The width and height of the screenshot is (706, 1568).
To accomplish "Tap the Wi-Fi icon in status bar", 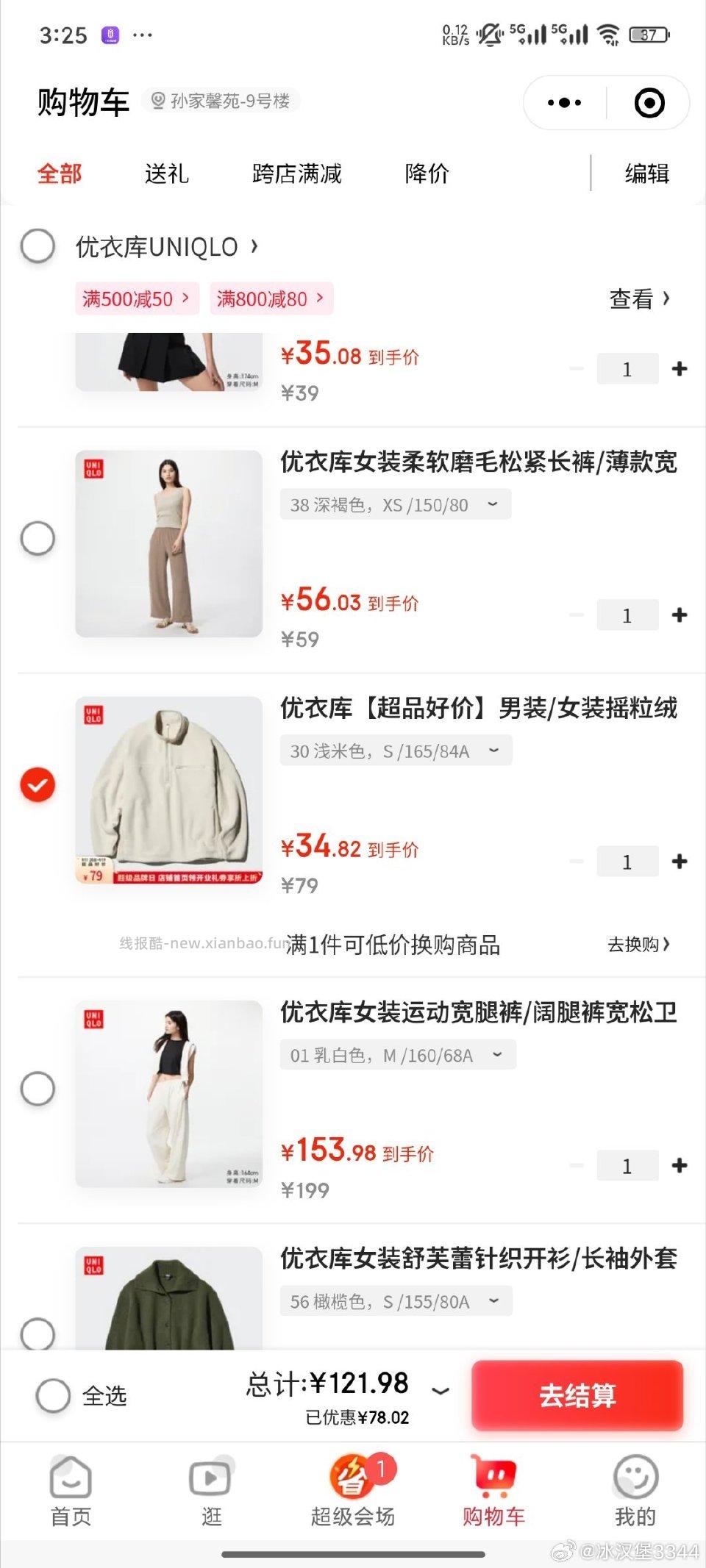I will pyautogui.click(x=607, y=32).
